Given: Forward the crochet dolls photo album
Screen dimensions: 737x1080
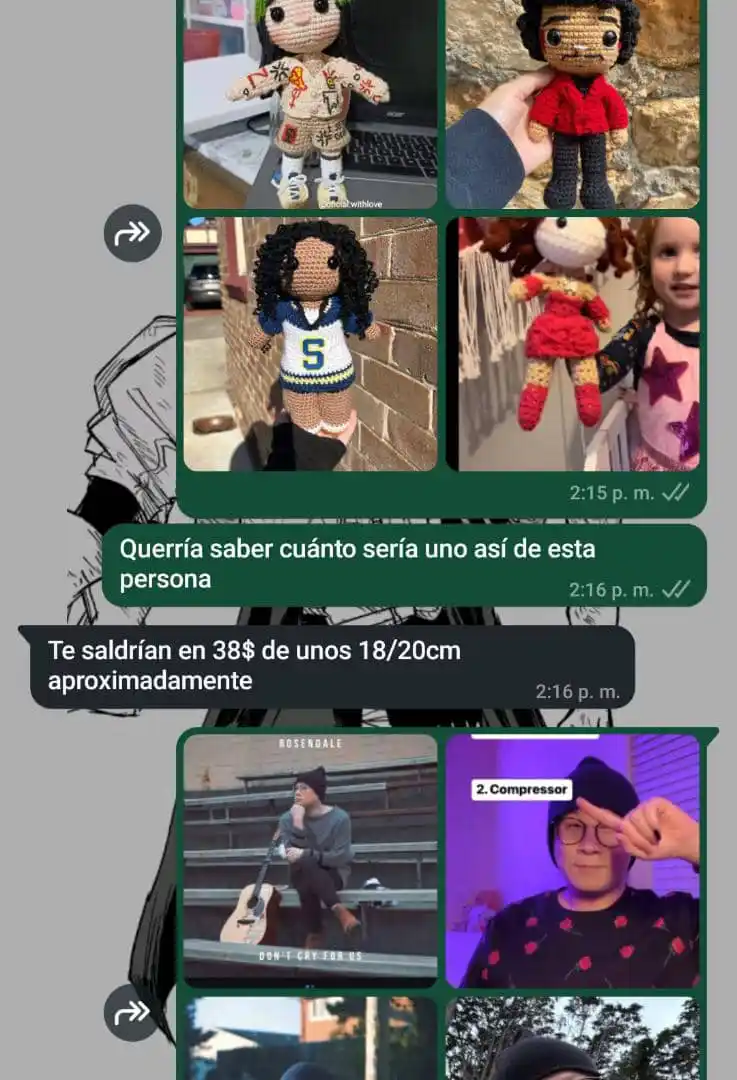Looking at the screenshot, I should [132, 233].
